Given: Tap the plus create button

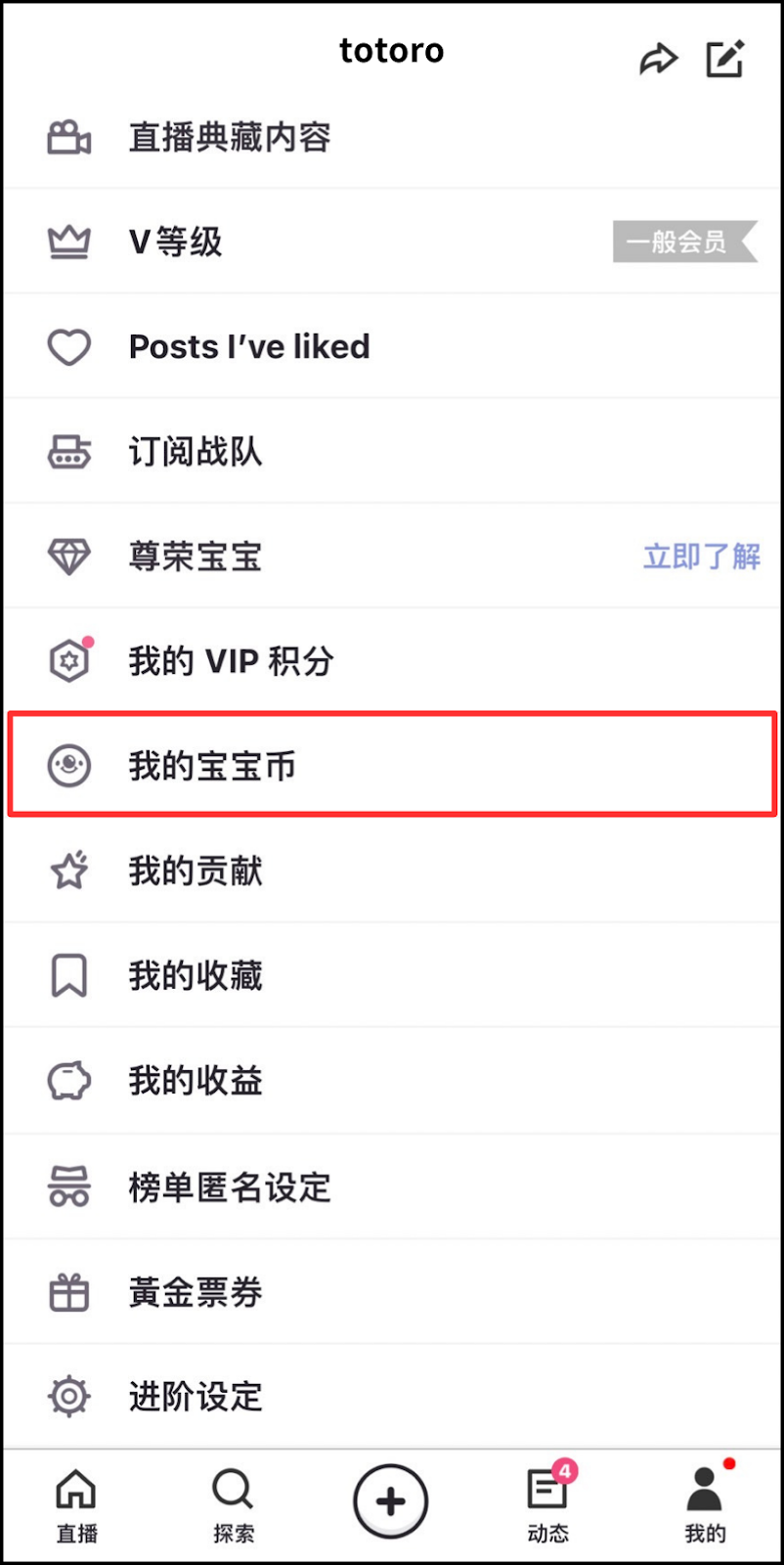Looking at the screenshot, I should 390,1500.
